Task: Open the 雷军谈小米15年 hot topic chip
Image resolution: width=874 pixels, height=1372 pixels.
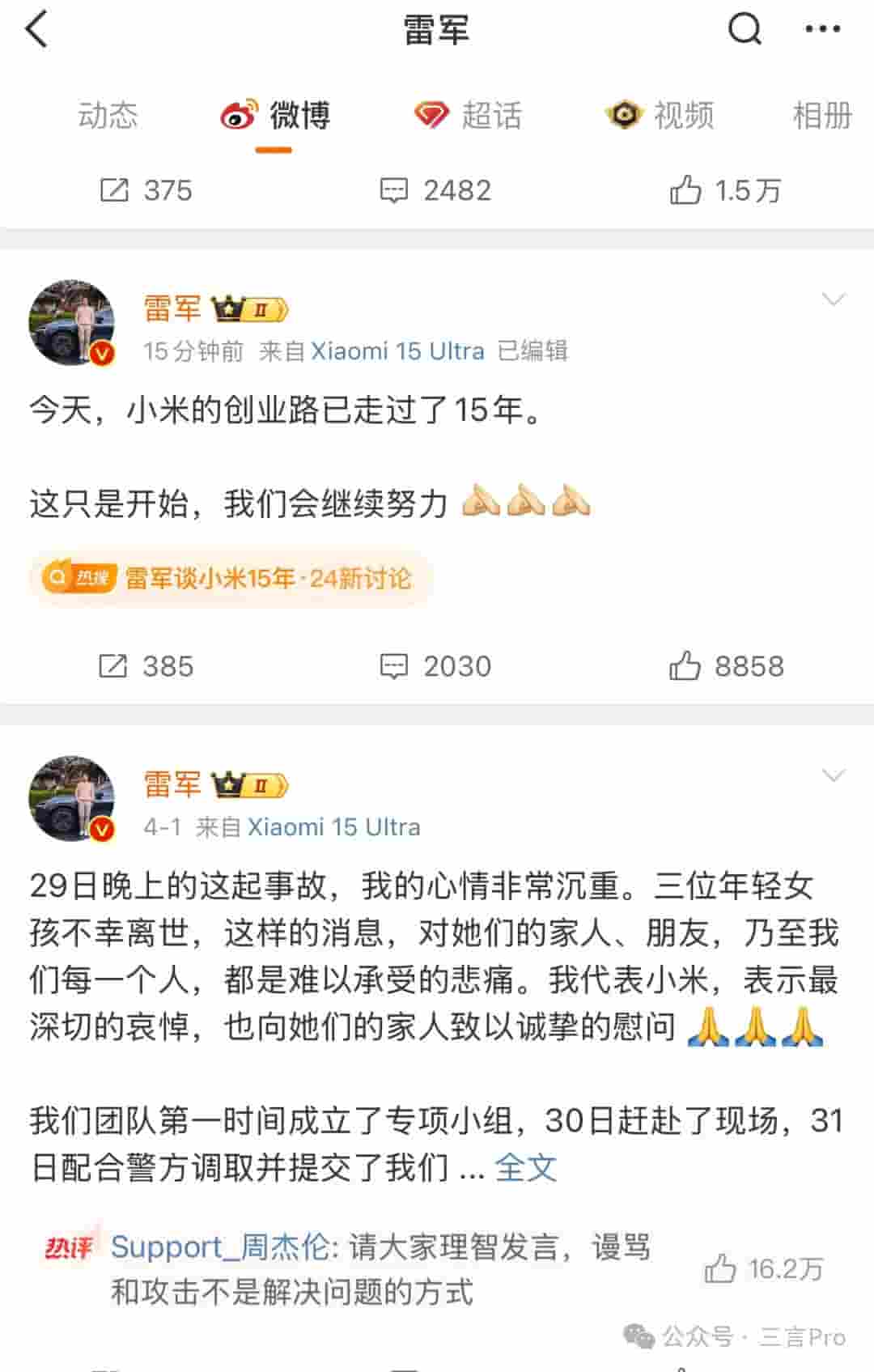Action: pyautogui.click(x=231, y=579)
